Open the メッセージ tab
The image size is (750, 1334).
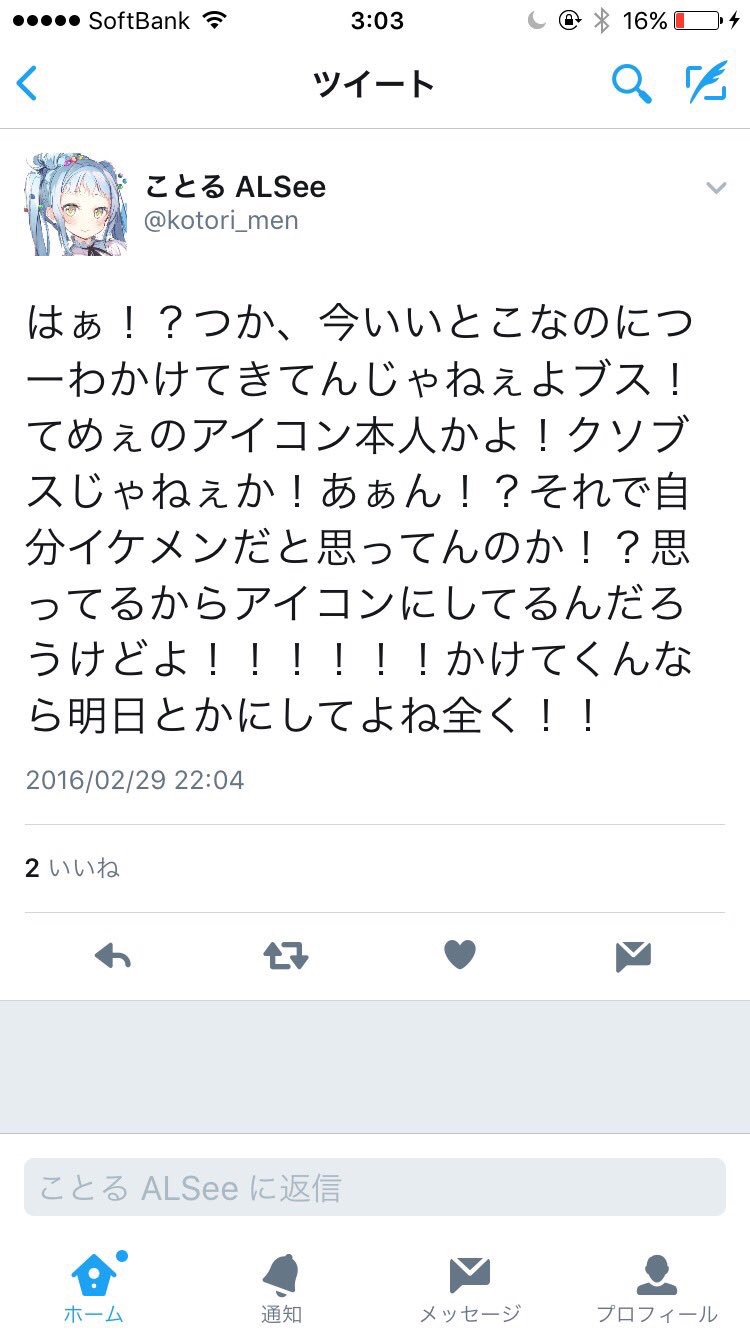pos(469,1289)
